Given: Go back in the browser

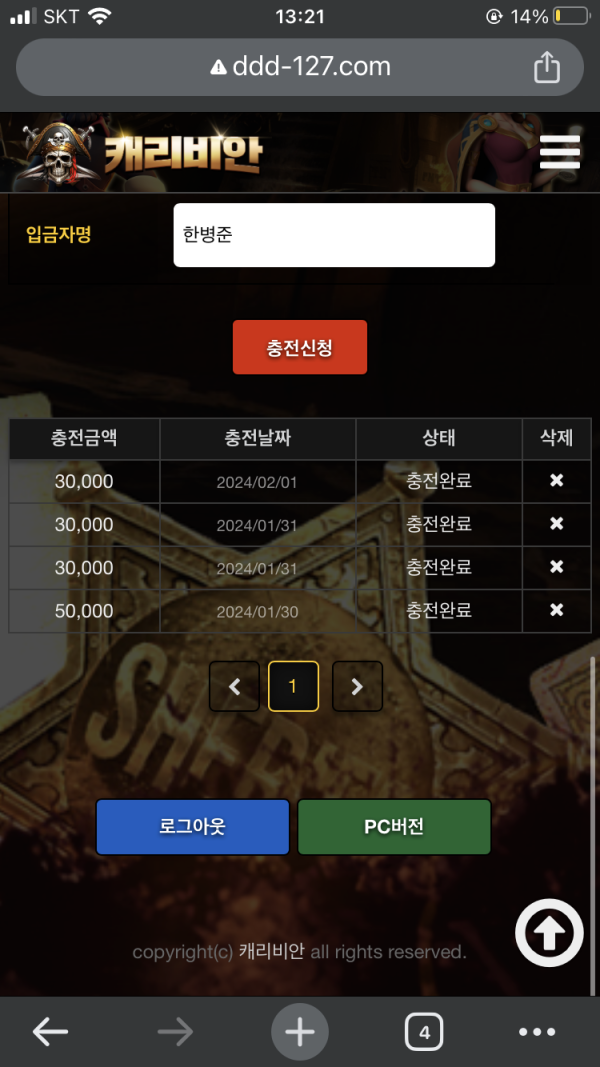Looking at the screenshot, I should [50, 1031].
